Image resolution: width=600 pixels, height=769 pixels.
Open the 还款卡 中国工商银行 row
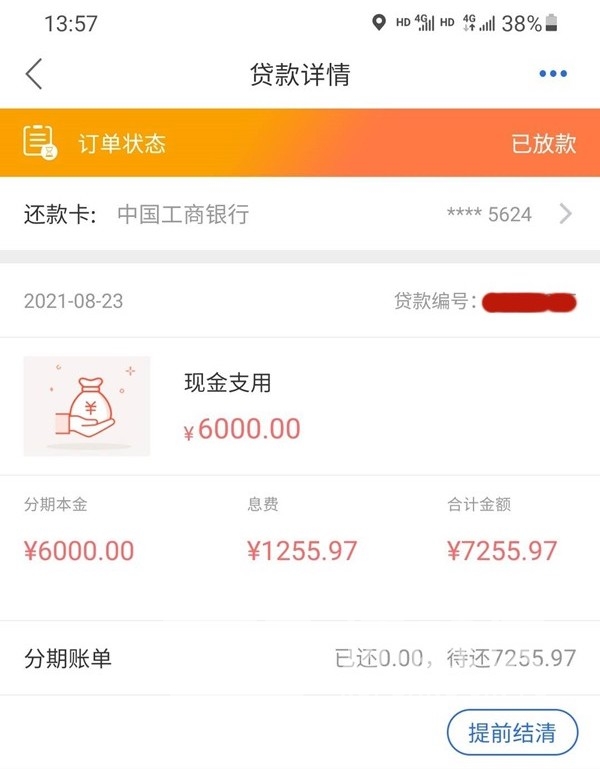300,213
